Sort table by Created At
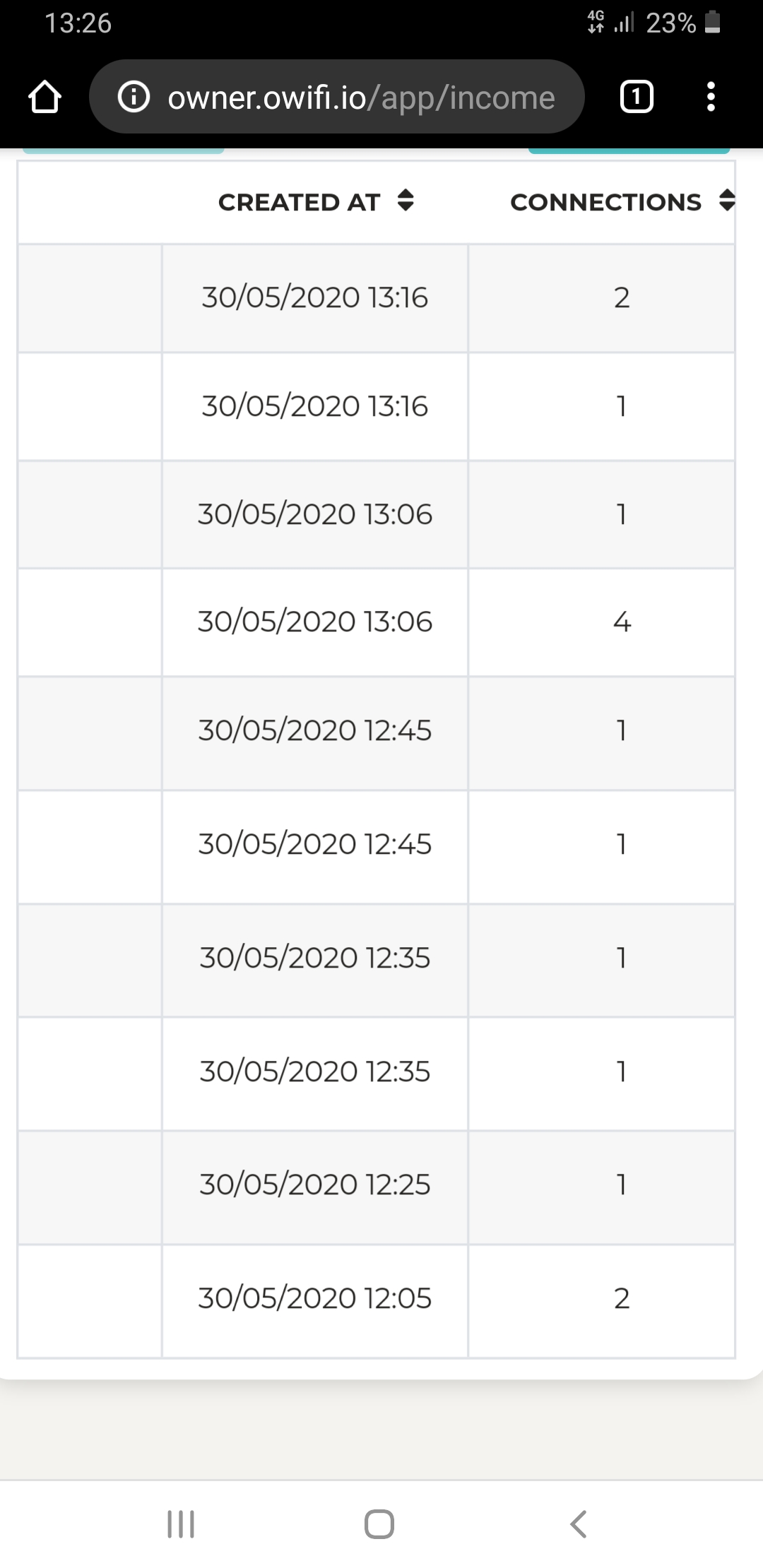This screenshot has height=1568, width=763. point(405,201)
